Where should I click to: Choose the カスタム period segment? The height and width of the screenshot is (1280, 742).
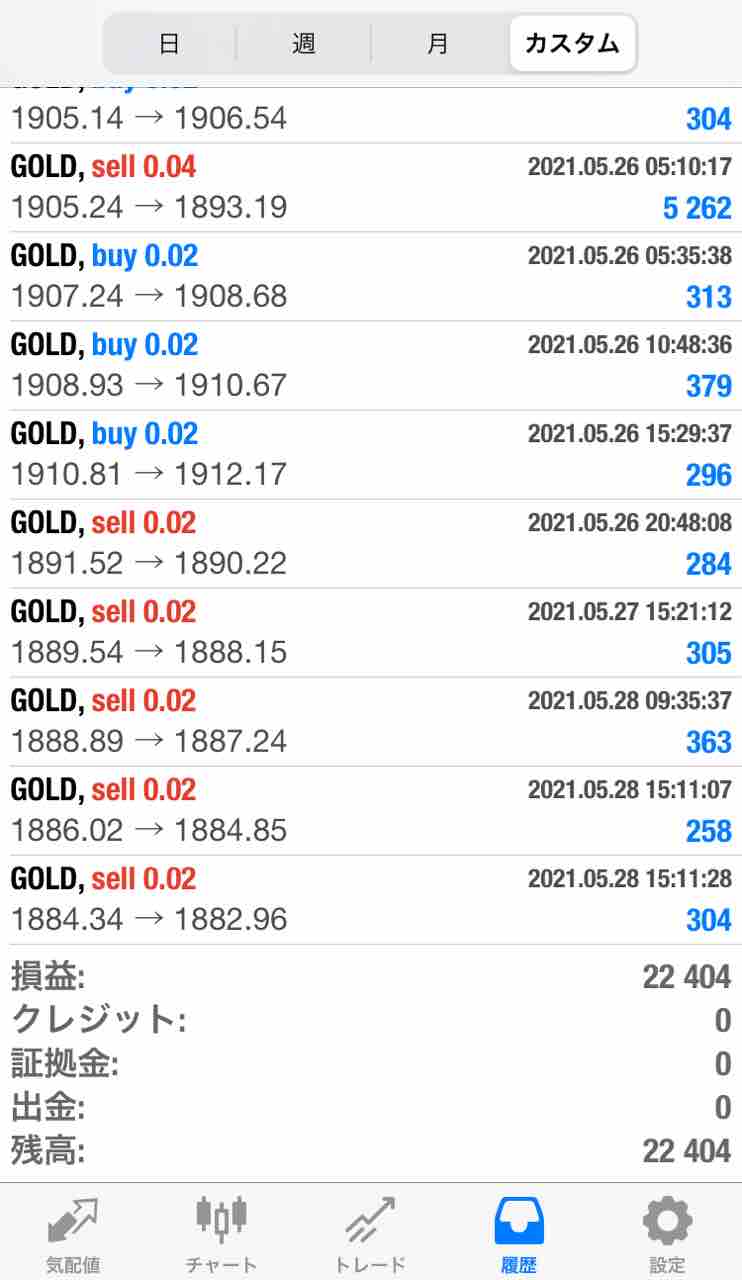pyautogui.click(x=572, y=44)
